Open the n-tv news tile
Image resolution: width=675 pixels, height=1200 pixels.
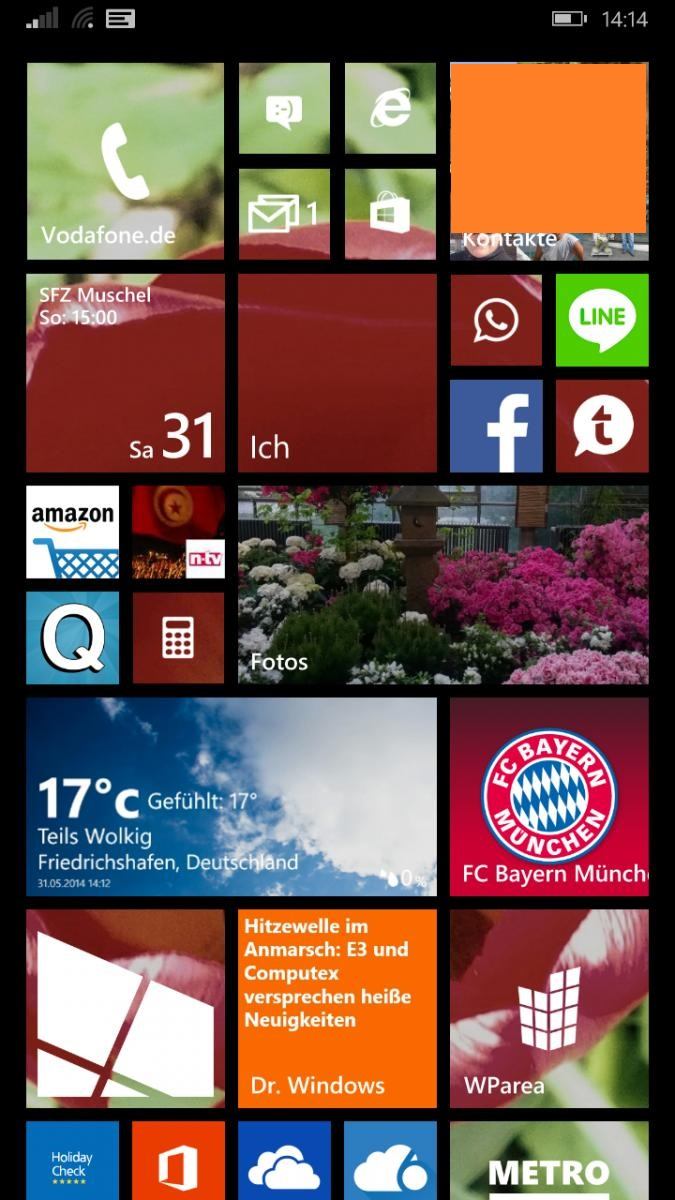[x=178, y=532]
